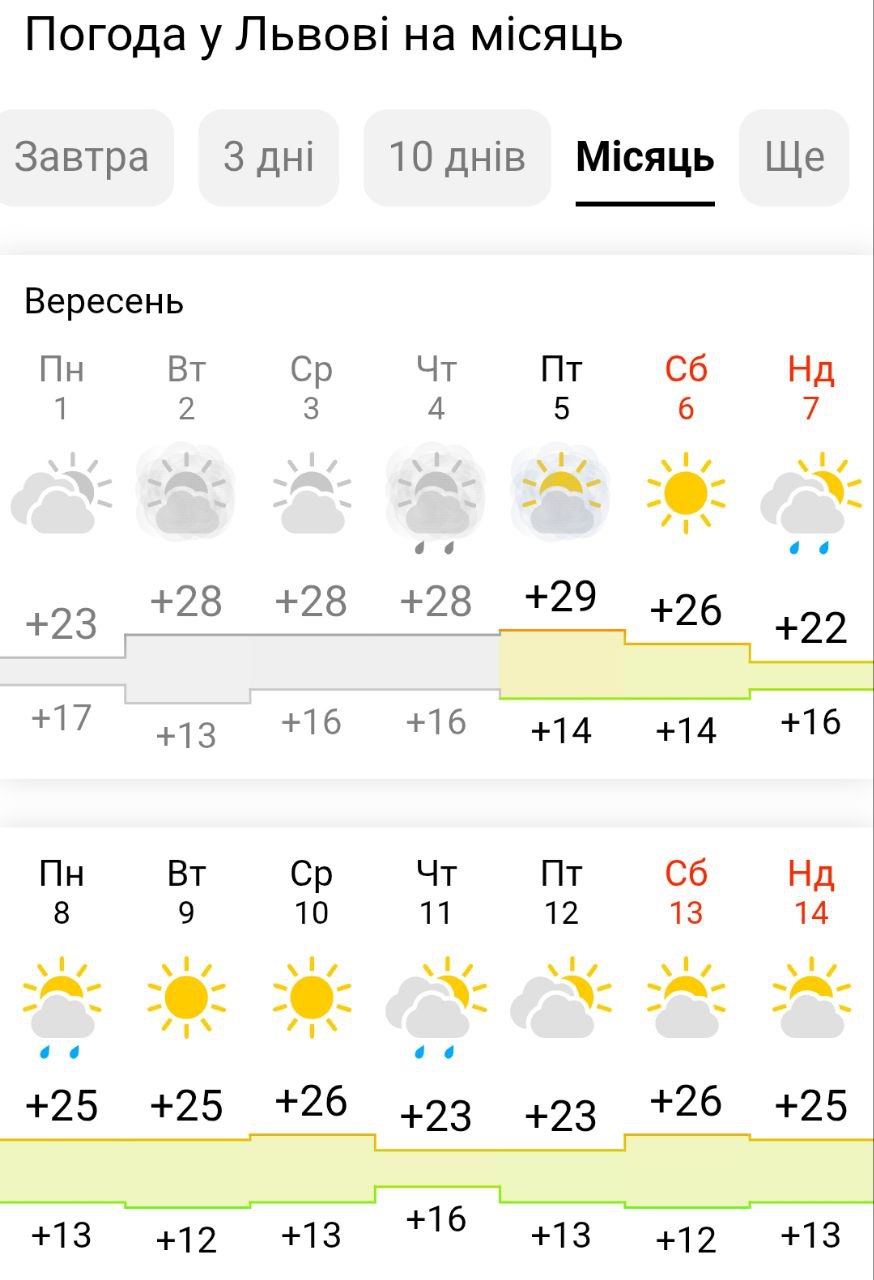Switch to the Завтра tab

[x=84, y=157]
